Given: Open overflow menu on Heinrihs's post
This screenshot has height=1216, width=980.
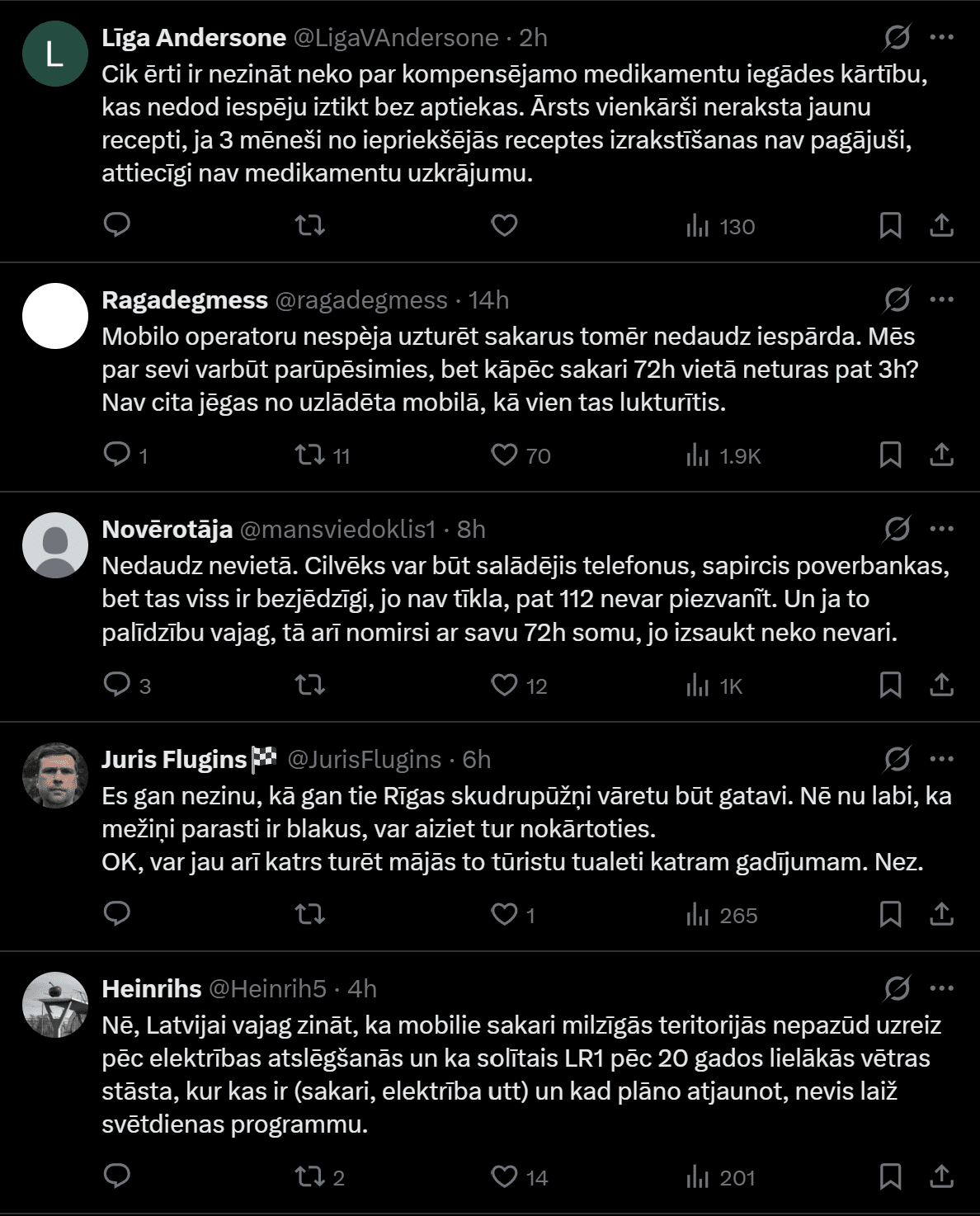Looking at the screenshot, I should 941,988.
